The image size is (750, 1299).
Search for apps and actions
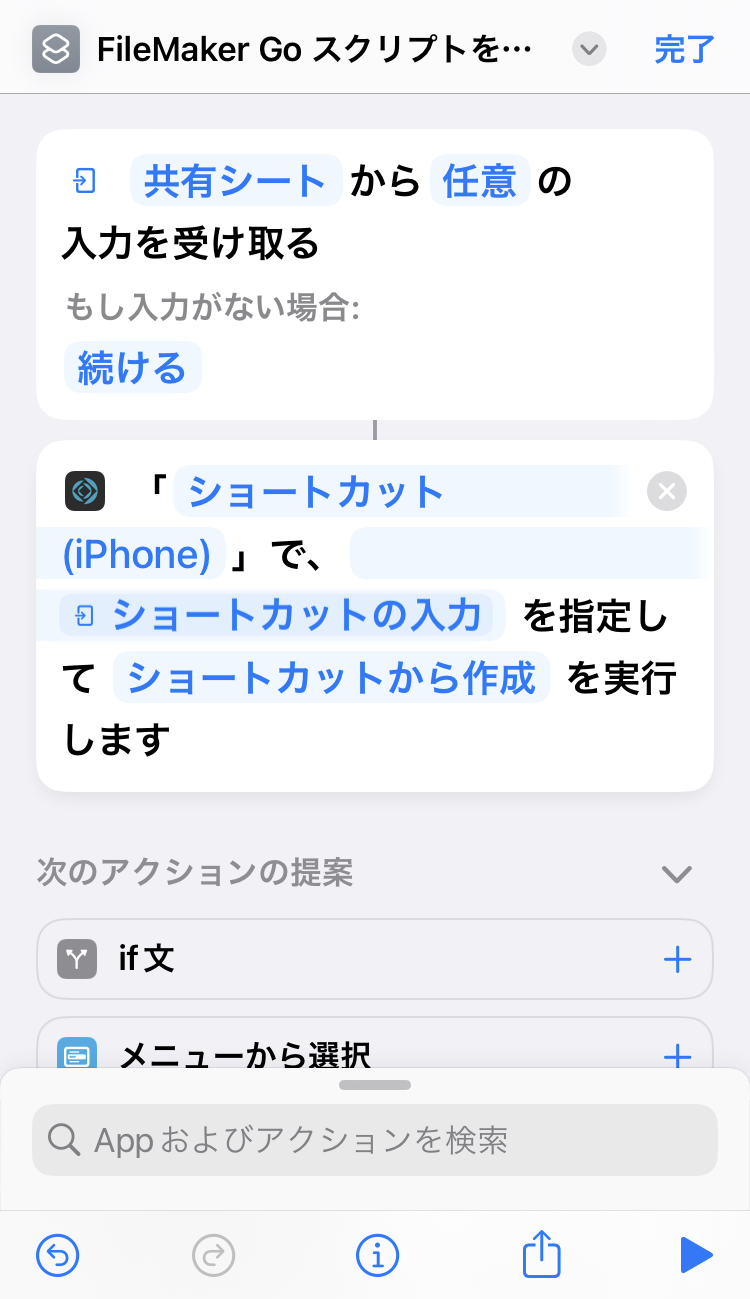point(375,1140)
